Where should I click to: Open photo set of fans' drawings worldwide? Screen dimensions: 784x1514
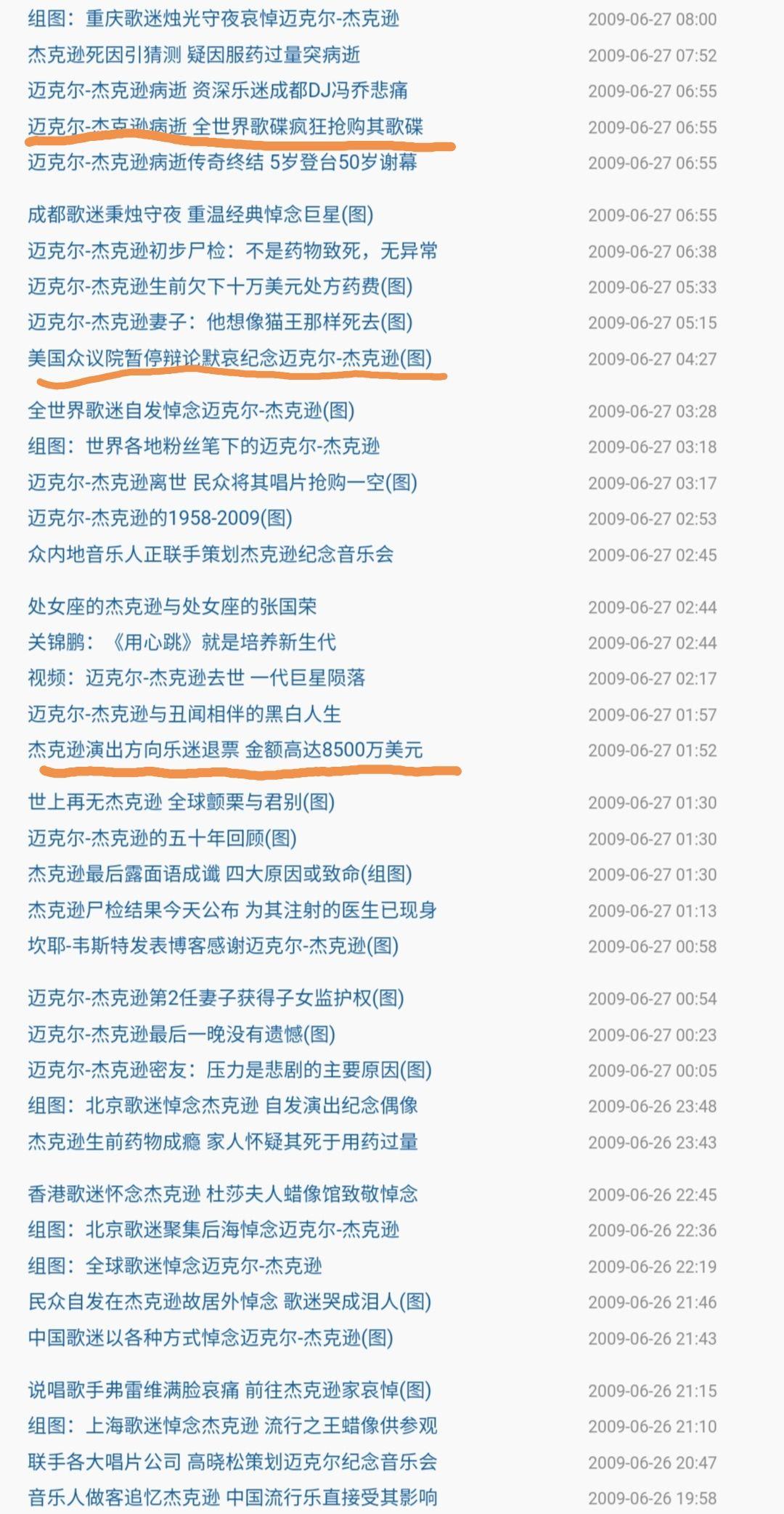[204, 447]
